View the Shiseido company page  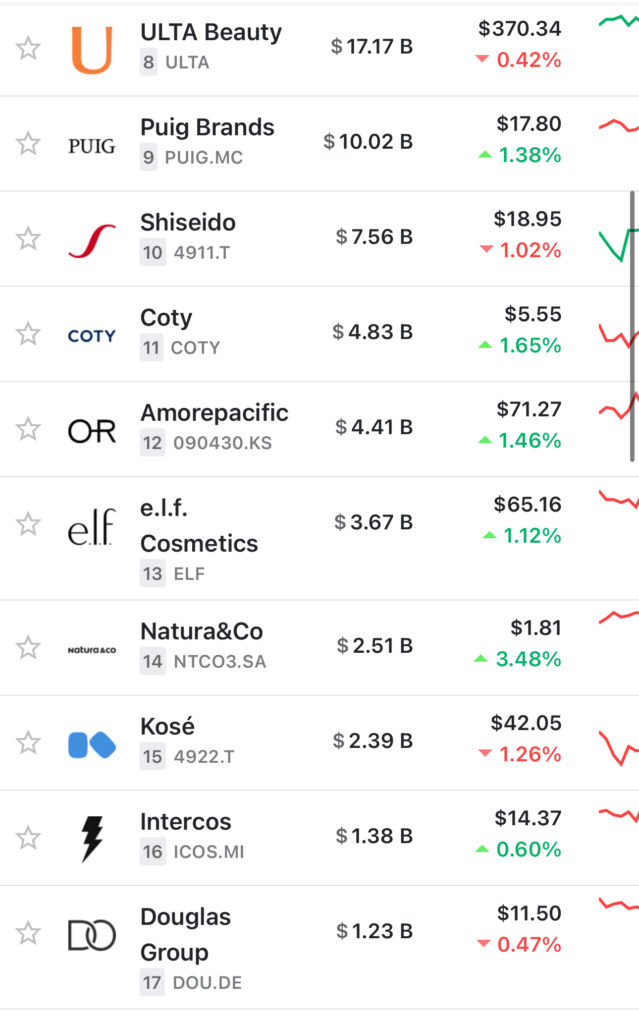[x=320, y=239]
